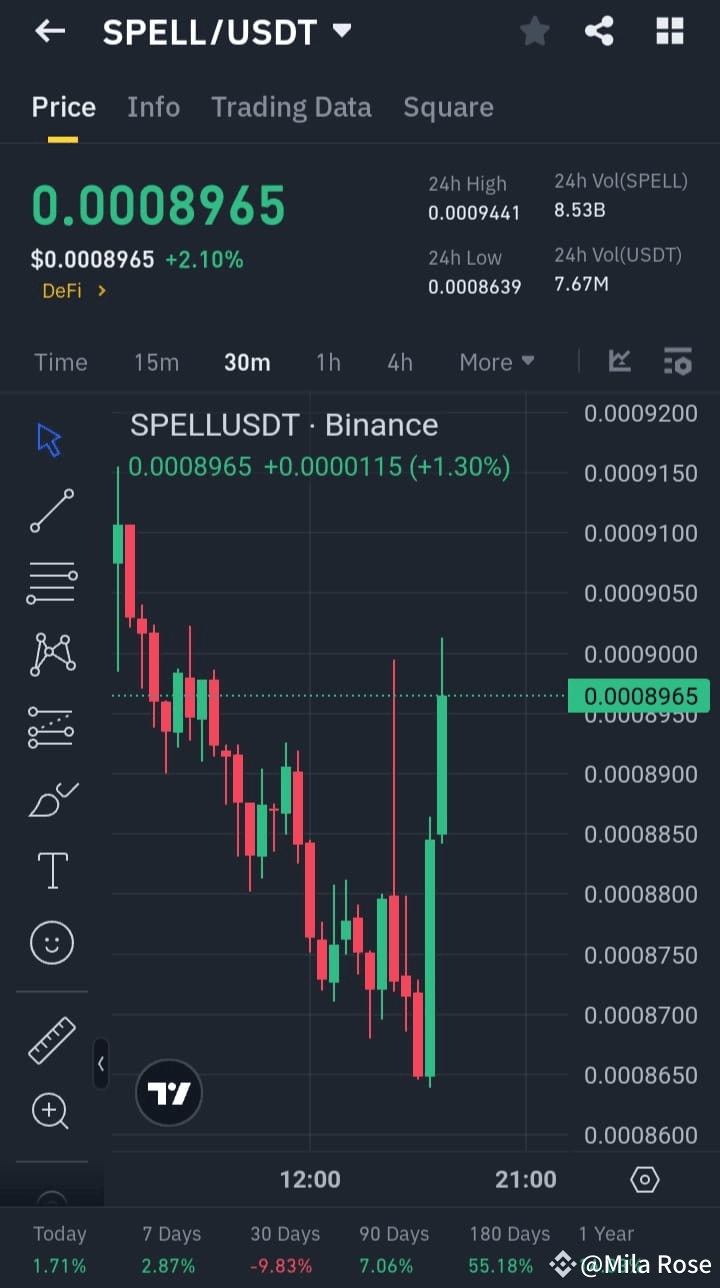Tap the share icon for SPELL/USDT
This screenshot has width=720, height=1288.
click(x=599, y=31)
